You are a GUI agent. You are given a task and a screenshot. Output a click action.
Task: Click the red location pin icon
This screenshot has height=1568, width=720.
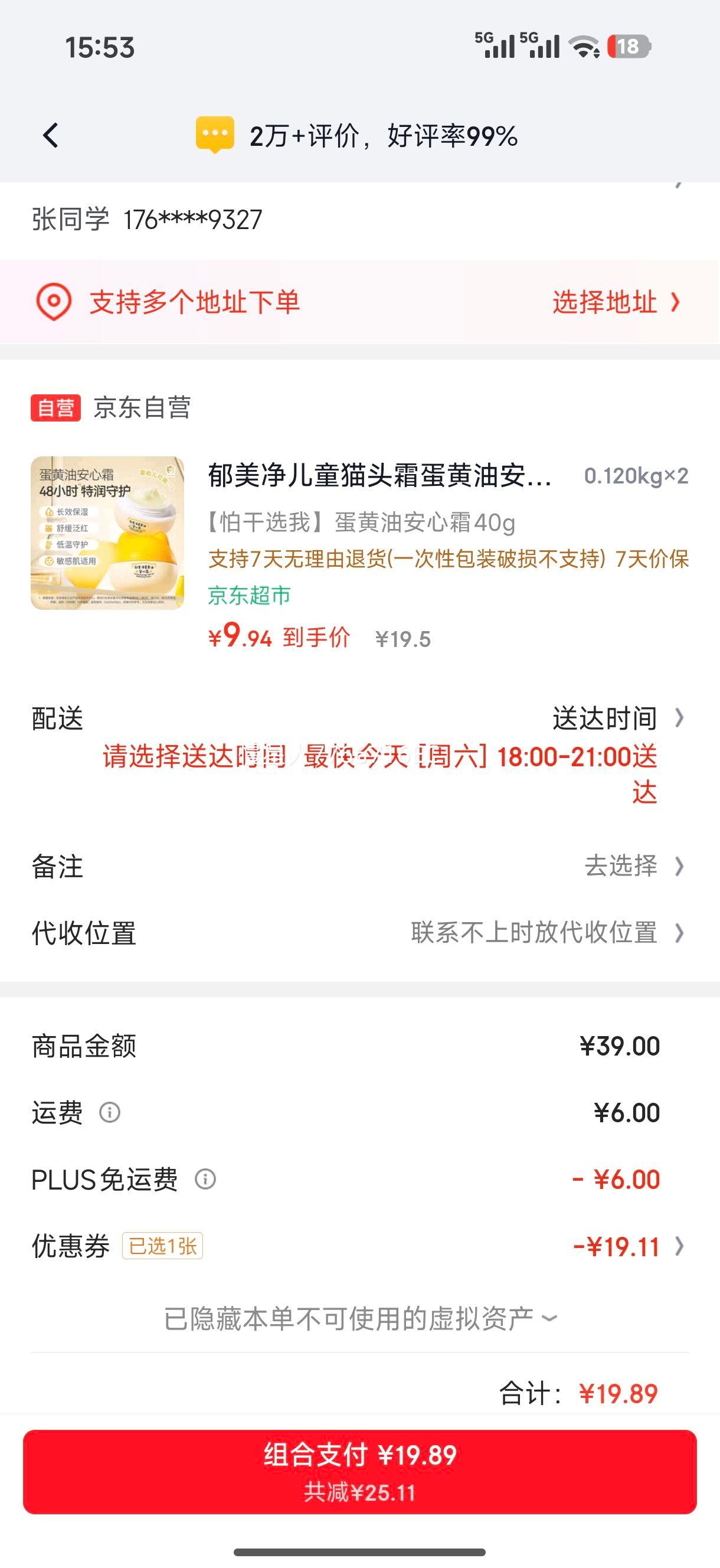point(55,302)
